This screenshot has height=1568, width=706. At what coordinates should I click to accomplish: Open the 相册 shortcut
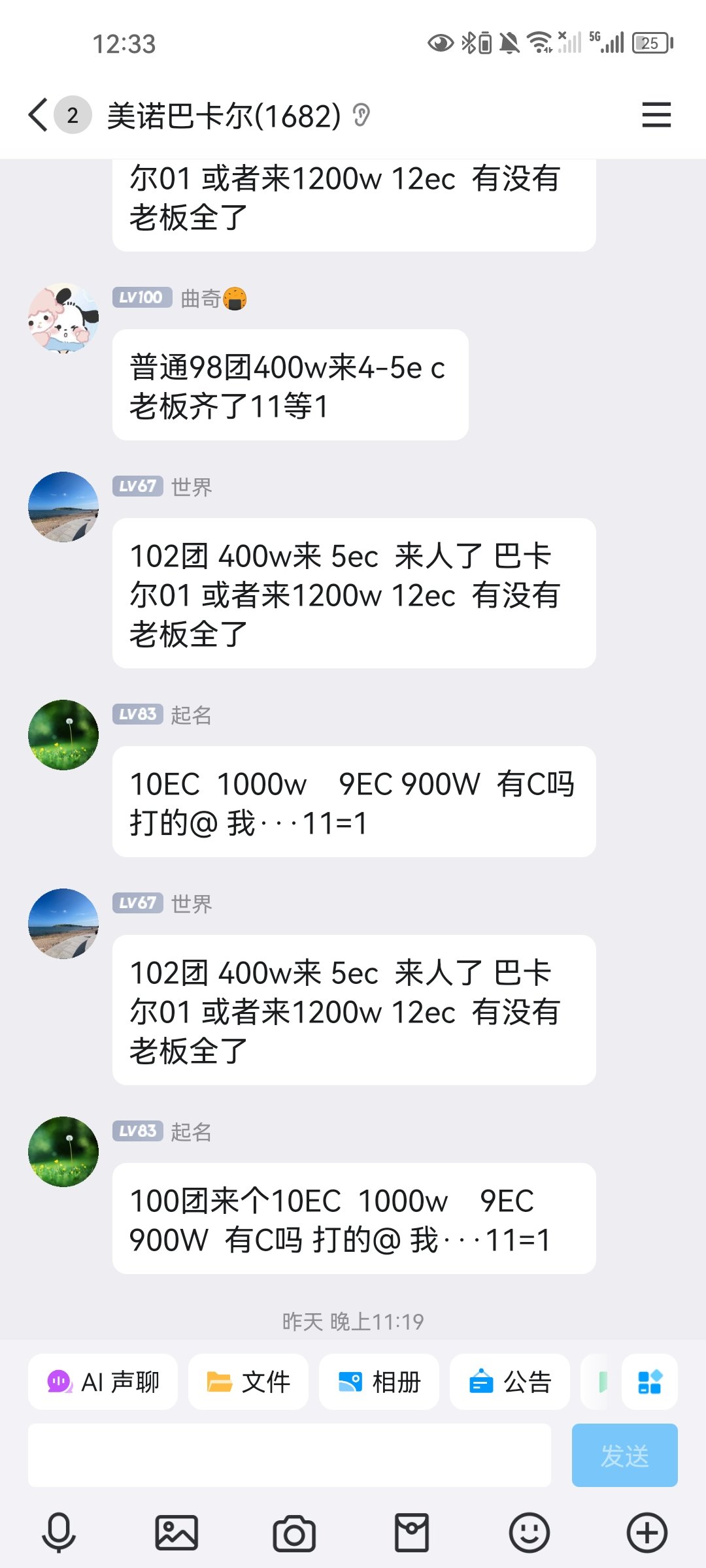tap(378, 1382)
